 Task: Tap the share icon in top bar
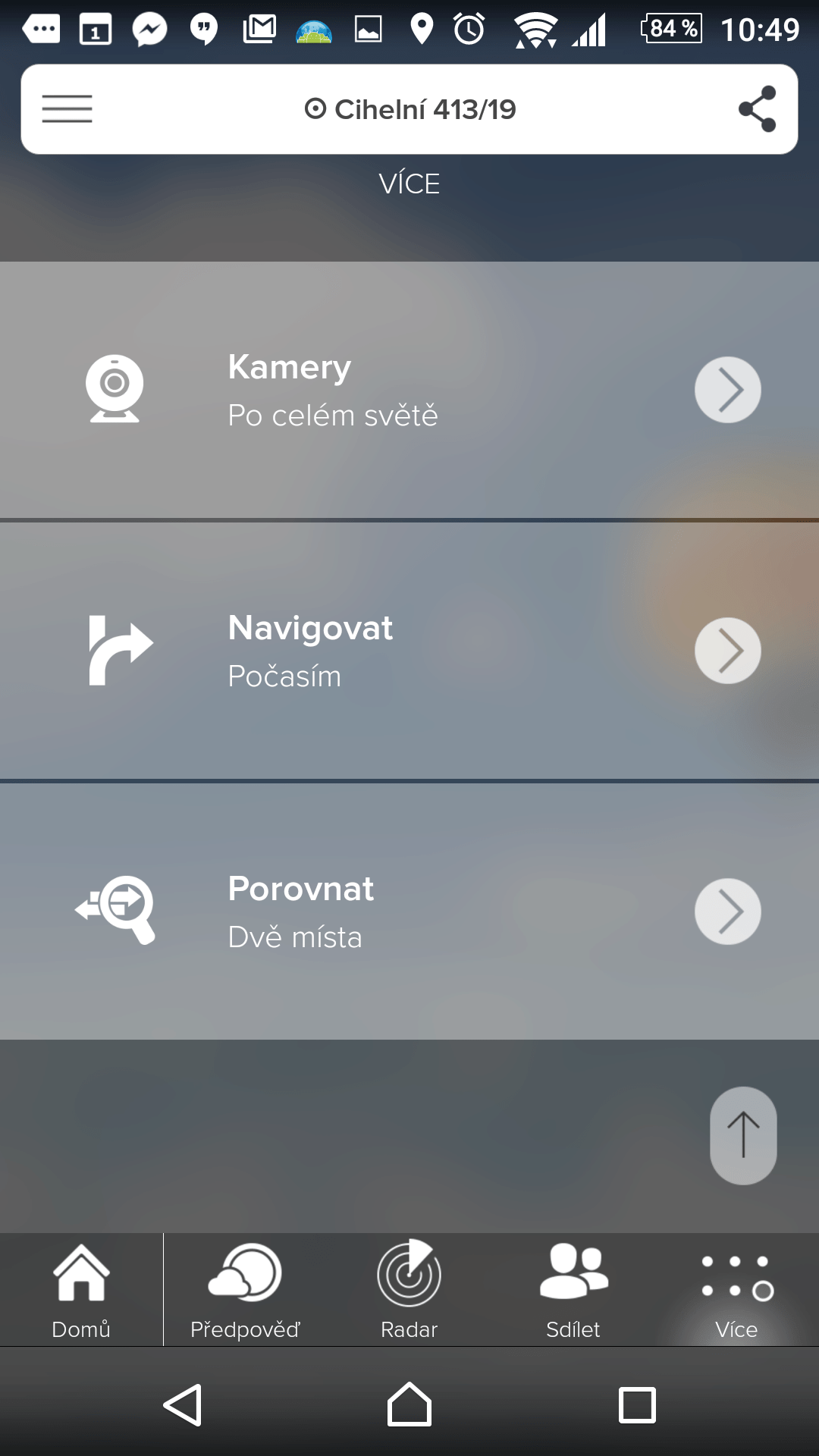[757, 109]
